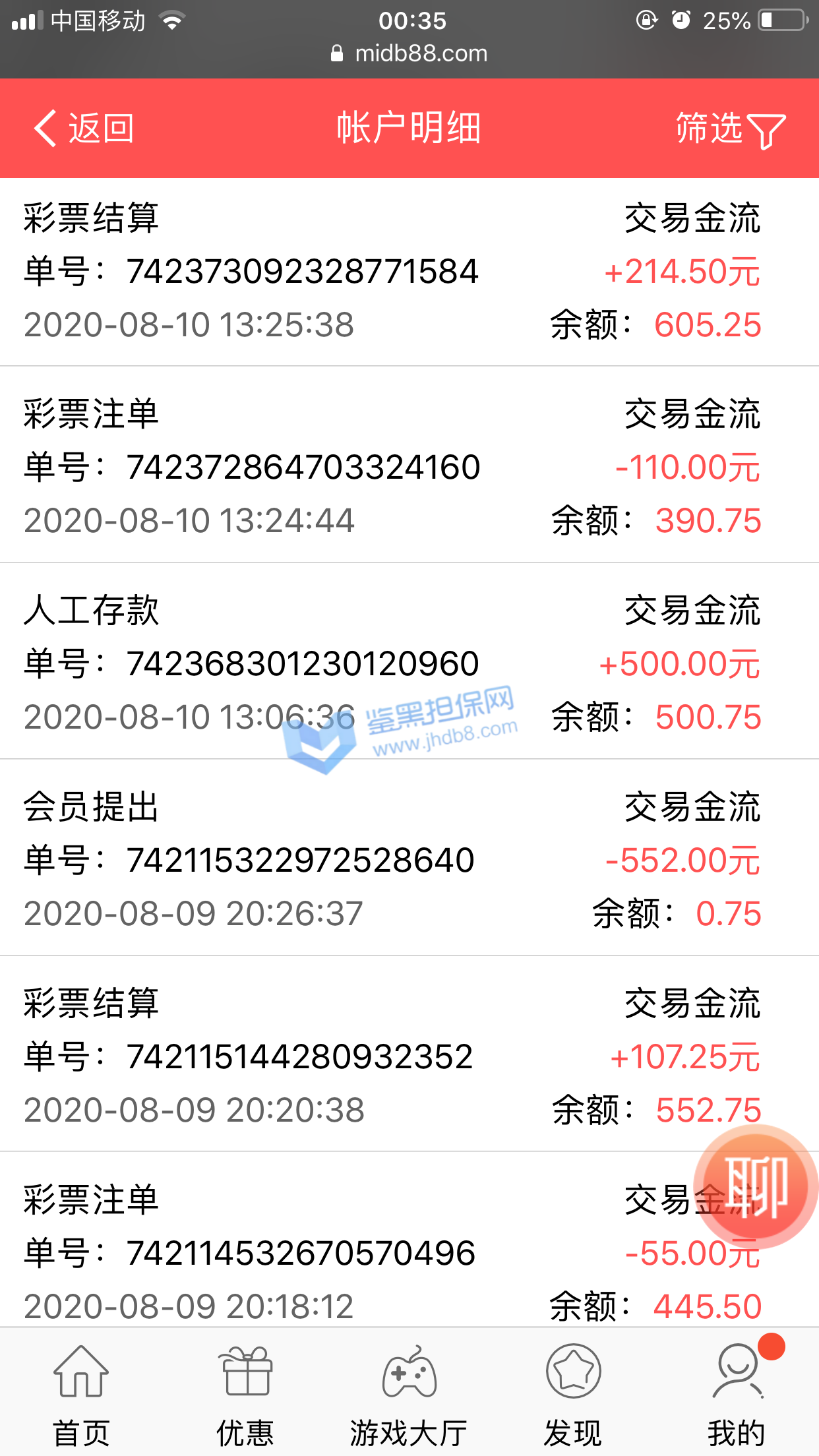Go to the 发现 tab
The image size is (819, 1456).
pos(572,1393)
